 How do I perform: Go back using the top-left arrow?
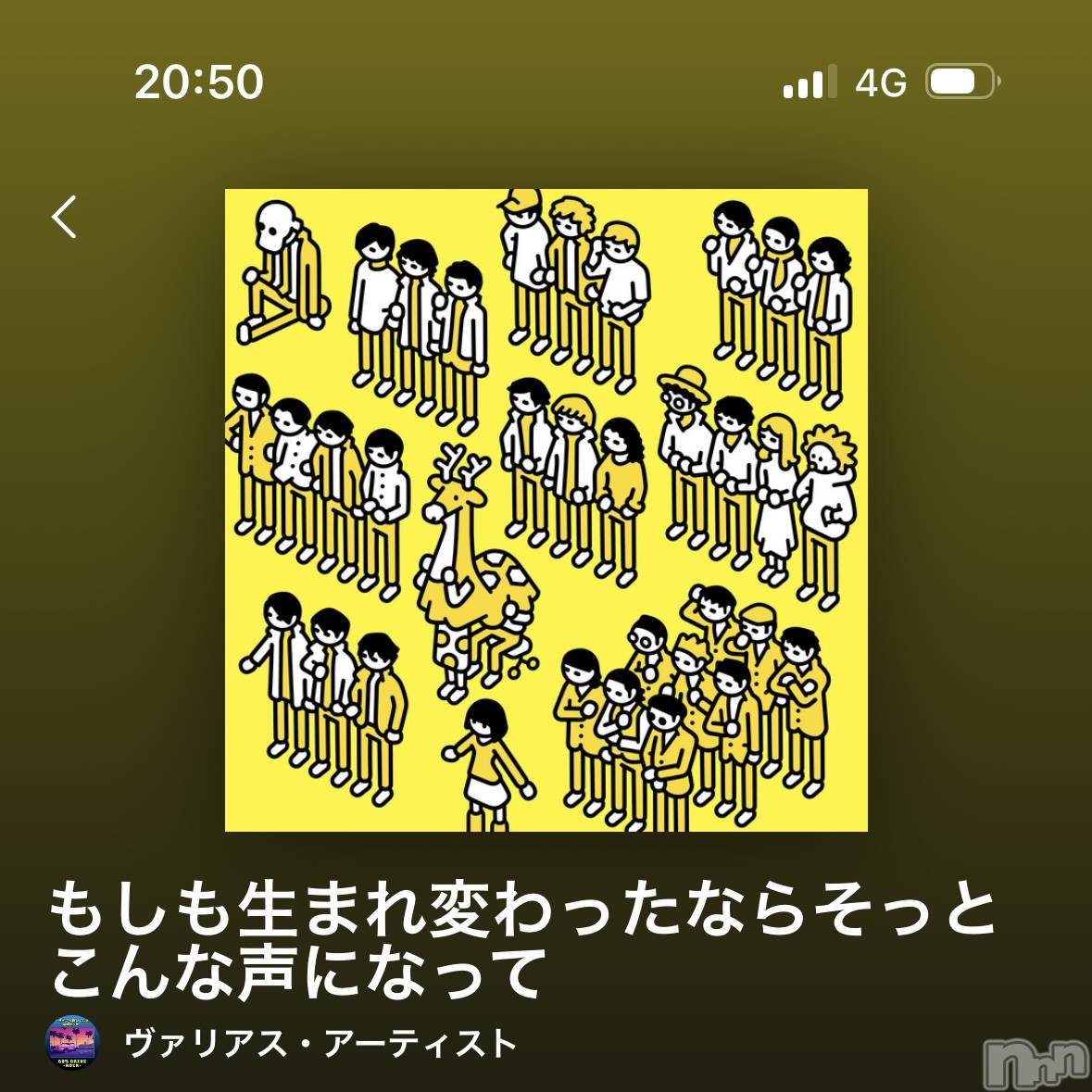coord(65,218)
